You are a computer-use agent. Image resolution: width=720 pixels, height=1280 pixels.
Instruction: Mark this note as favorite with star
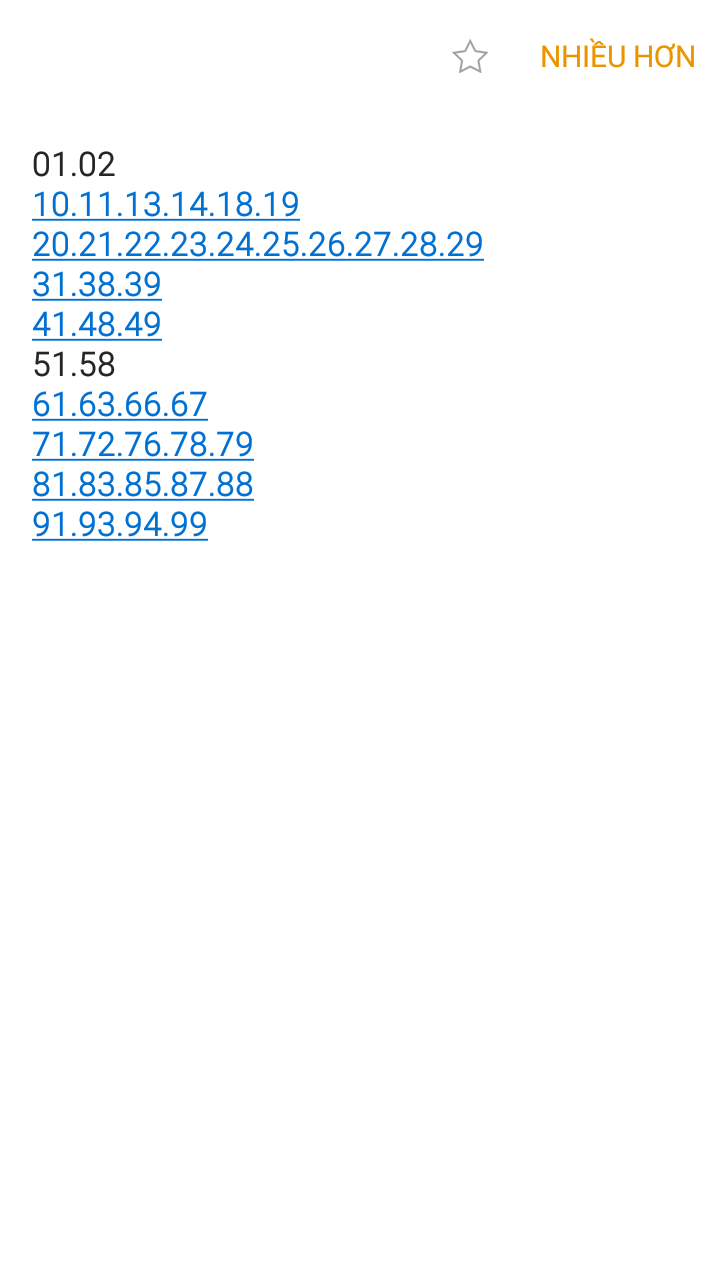[469, 57]
